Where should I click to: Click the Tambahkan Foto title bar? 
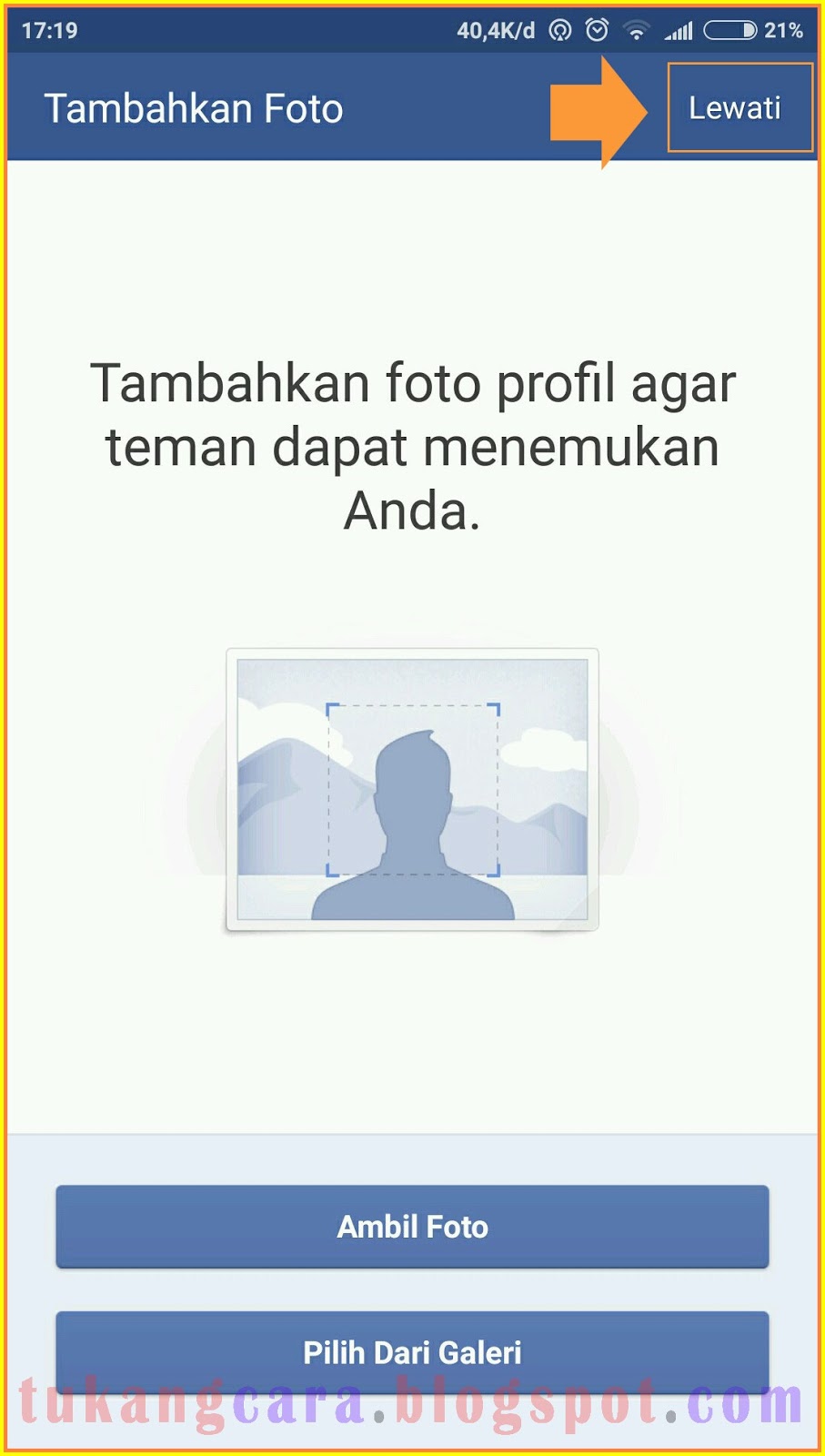[x=195, y=108]
